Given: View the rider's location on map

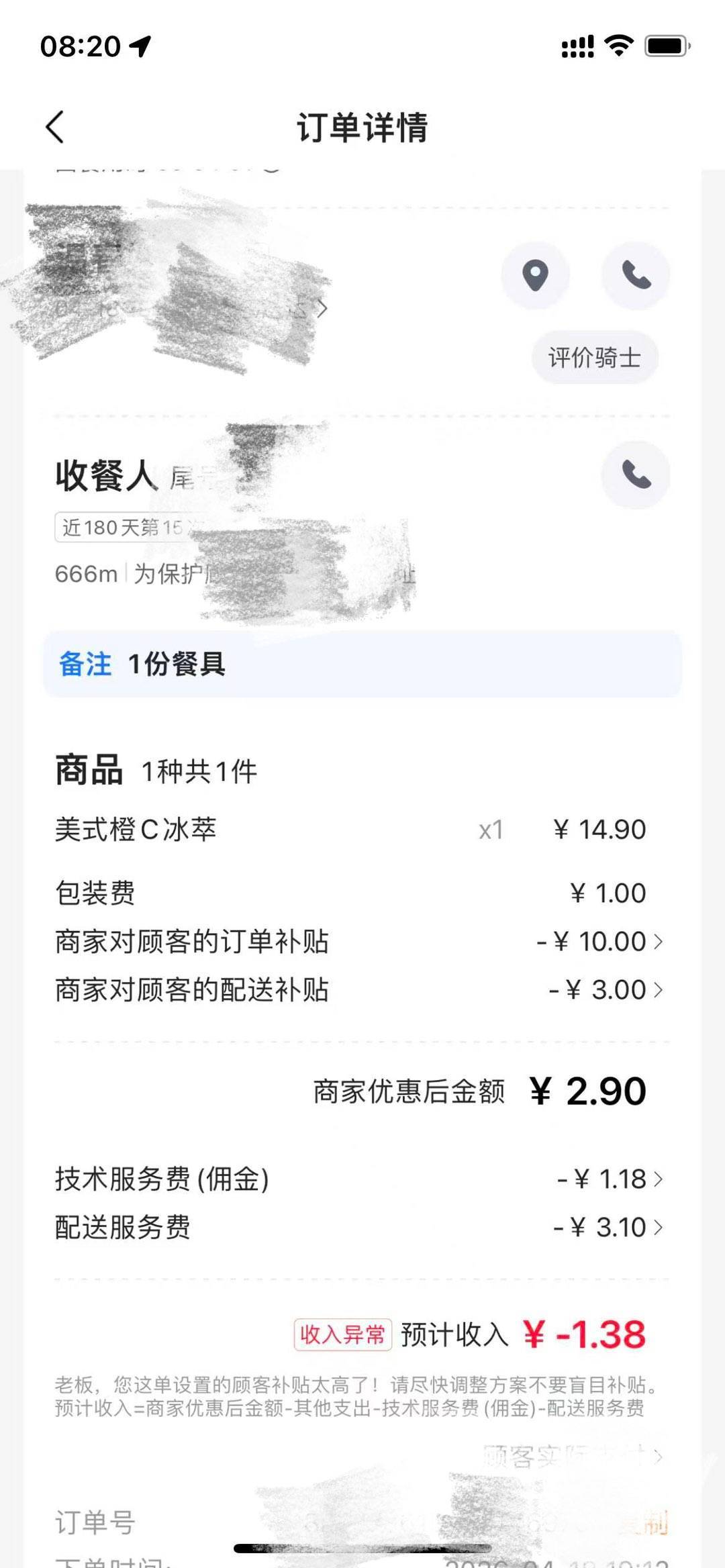Looking at the screenshot, I should 535,275.
